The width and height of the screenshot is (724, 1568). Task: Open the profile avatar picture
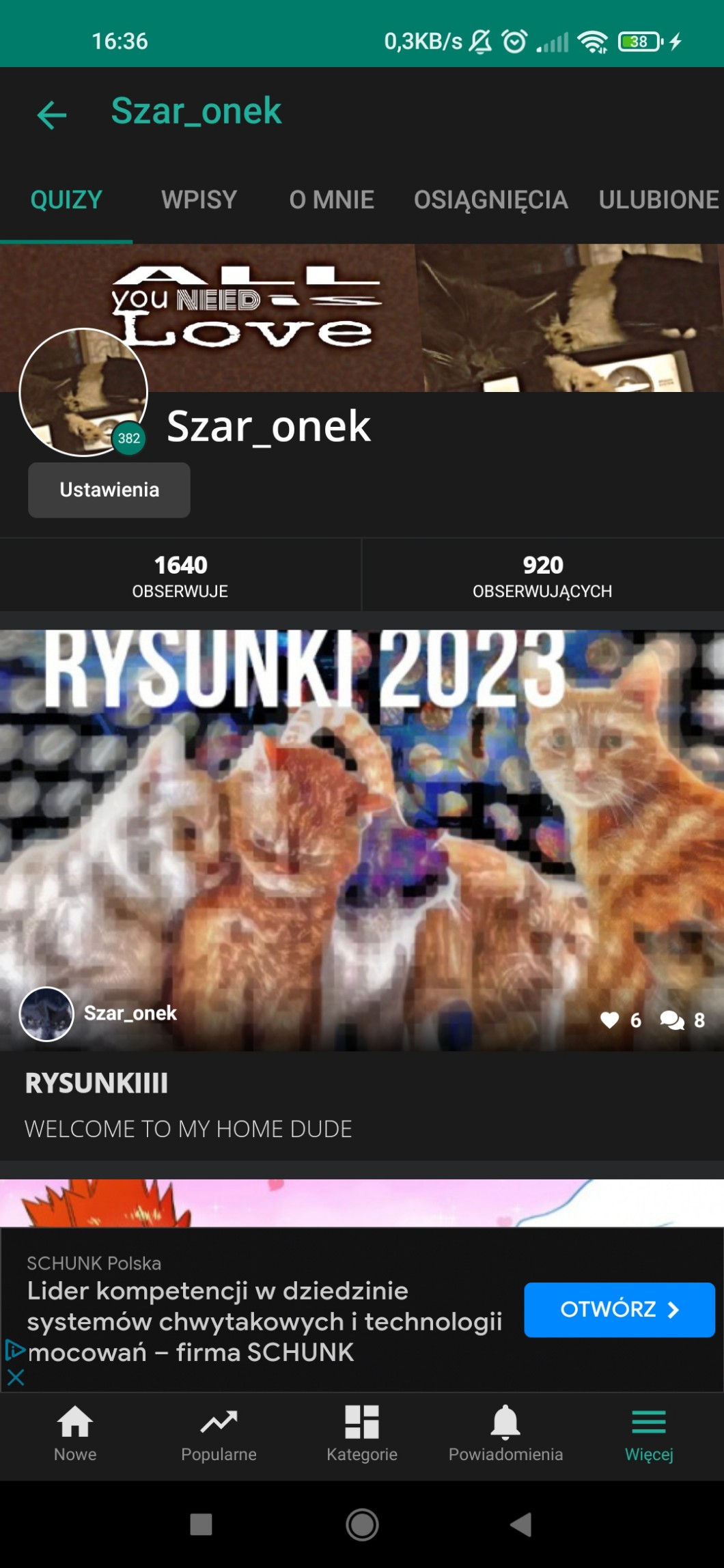coord(83,392)
